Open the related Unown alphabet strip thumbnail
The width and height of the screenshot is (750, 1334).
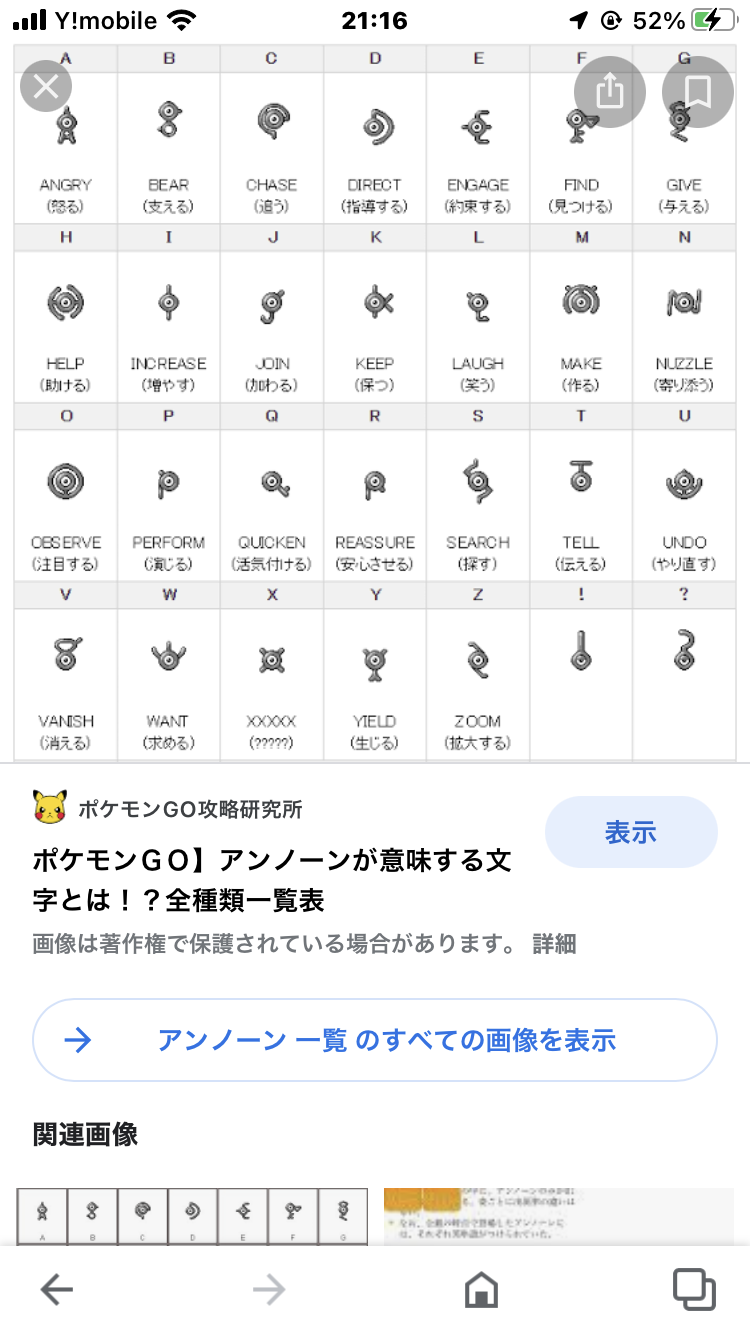(x=192, y=1216)
